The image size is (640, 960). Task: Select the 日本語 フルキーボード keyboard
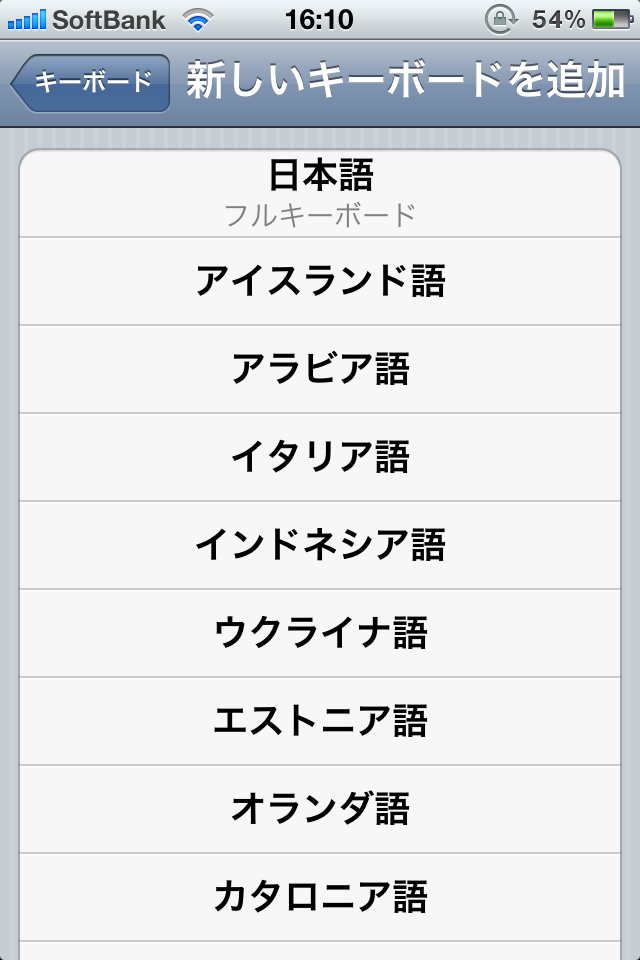point(320,194)
